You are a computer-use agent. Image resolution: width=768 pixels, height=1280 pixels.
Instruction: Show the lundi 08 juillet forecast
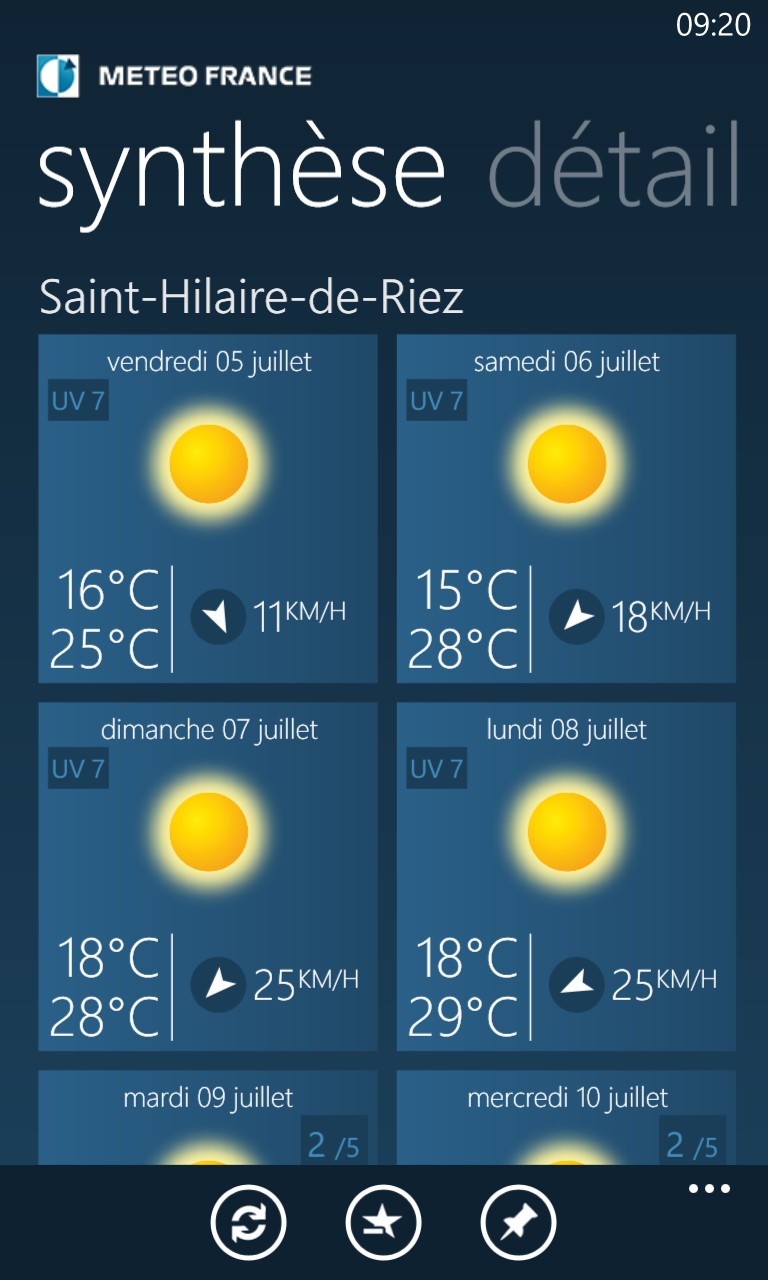(566, 877)
